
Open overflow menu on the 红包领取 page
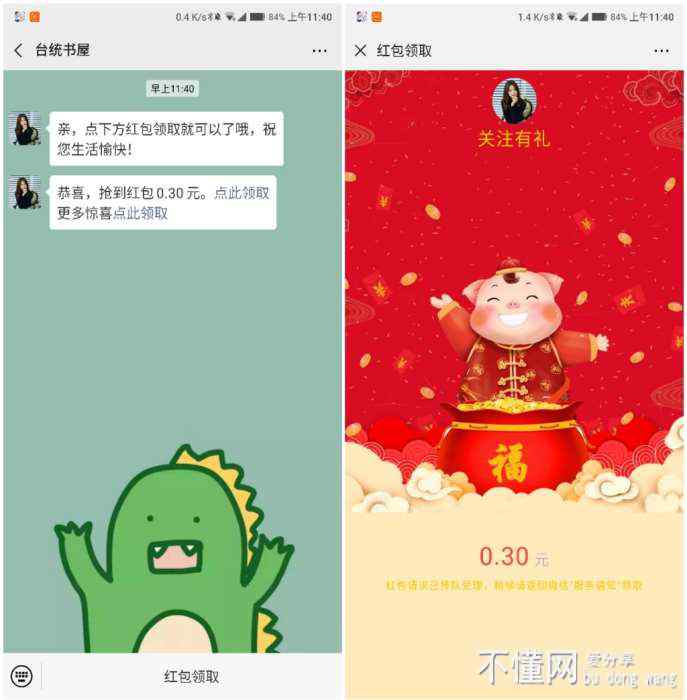[x=661, y=50]
